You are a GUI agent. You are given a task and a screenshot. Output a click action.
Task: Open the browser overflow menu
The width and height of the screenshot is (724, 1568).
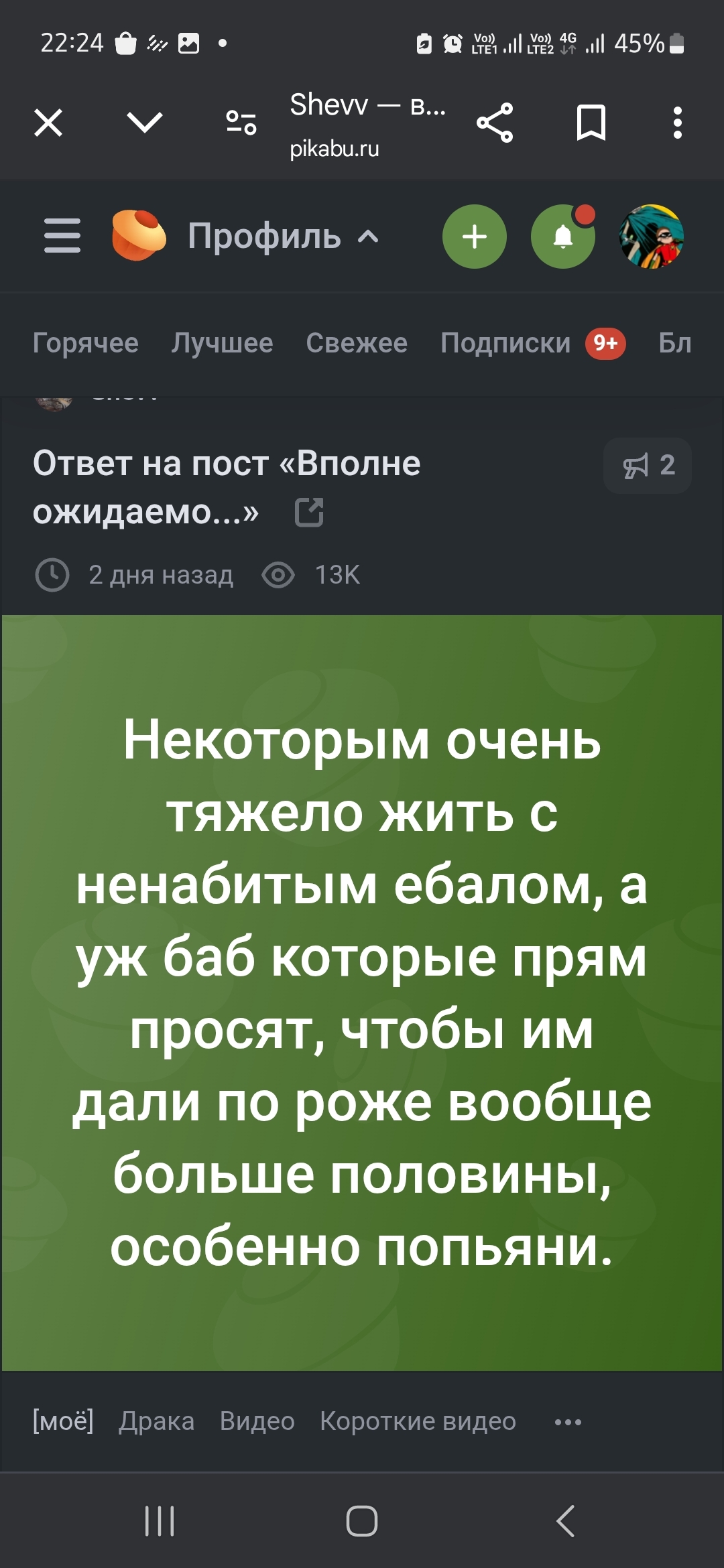[678, 123]
